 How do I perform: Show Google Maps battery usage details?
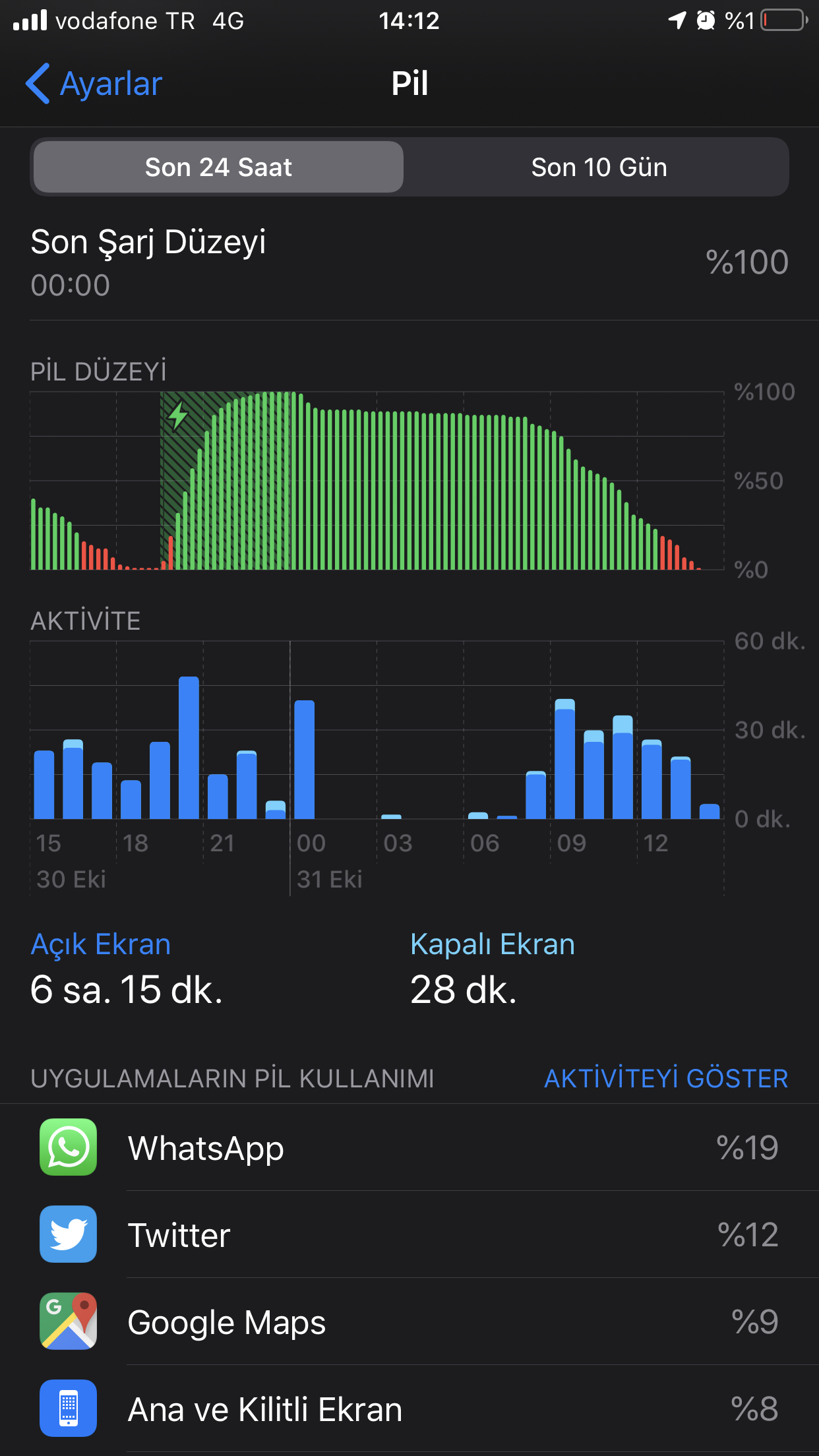point(409,1322)
